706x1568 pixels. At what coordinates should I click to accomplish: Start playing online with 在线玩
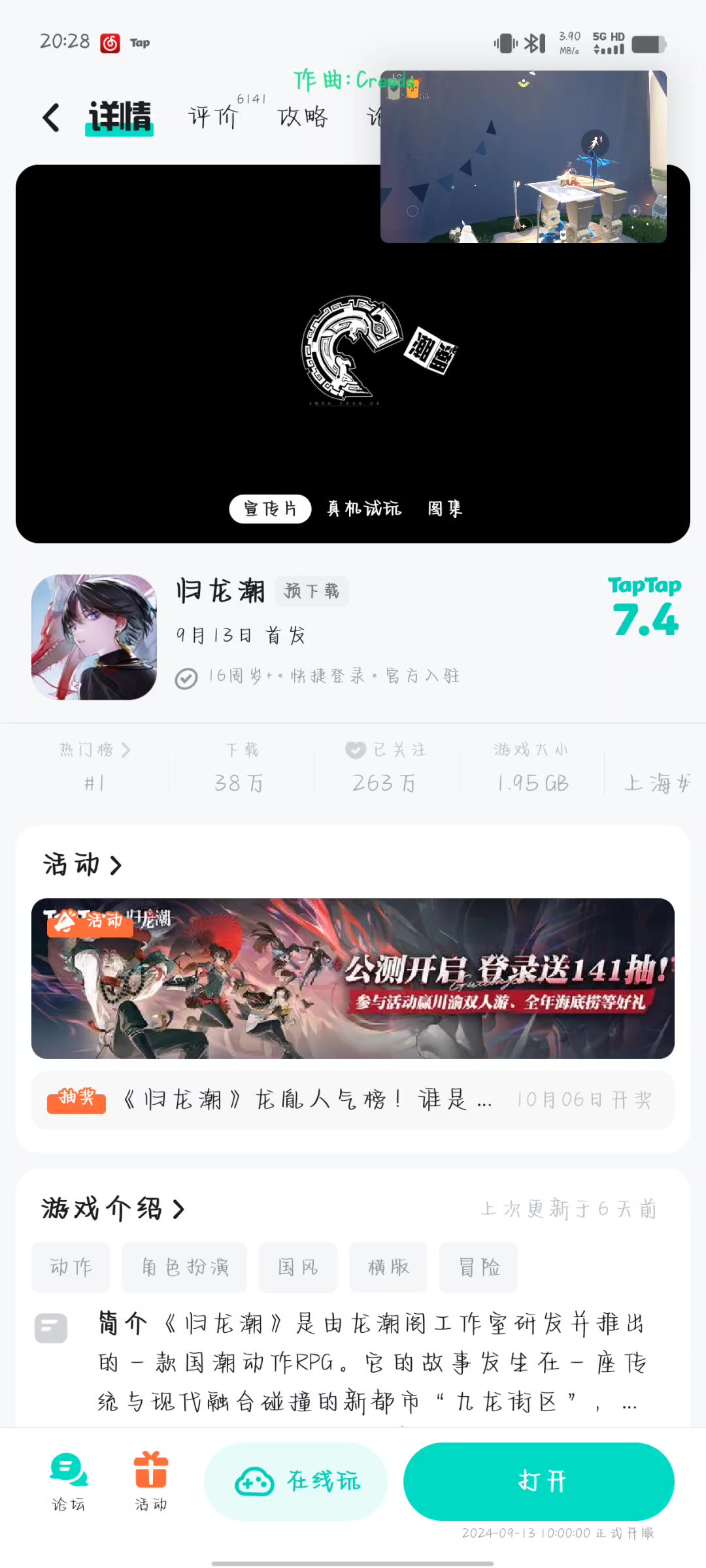click(296, 1481)
